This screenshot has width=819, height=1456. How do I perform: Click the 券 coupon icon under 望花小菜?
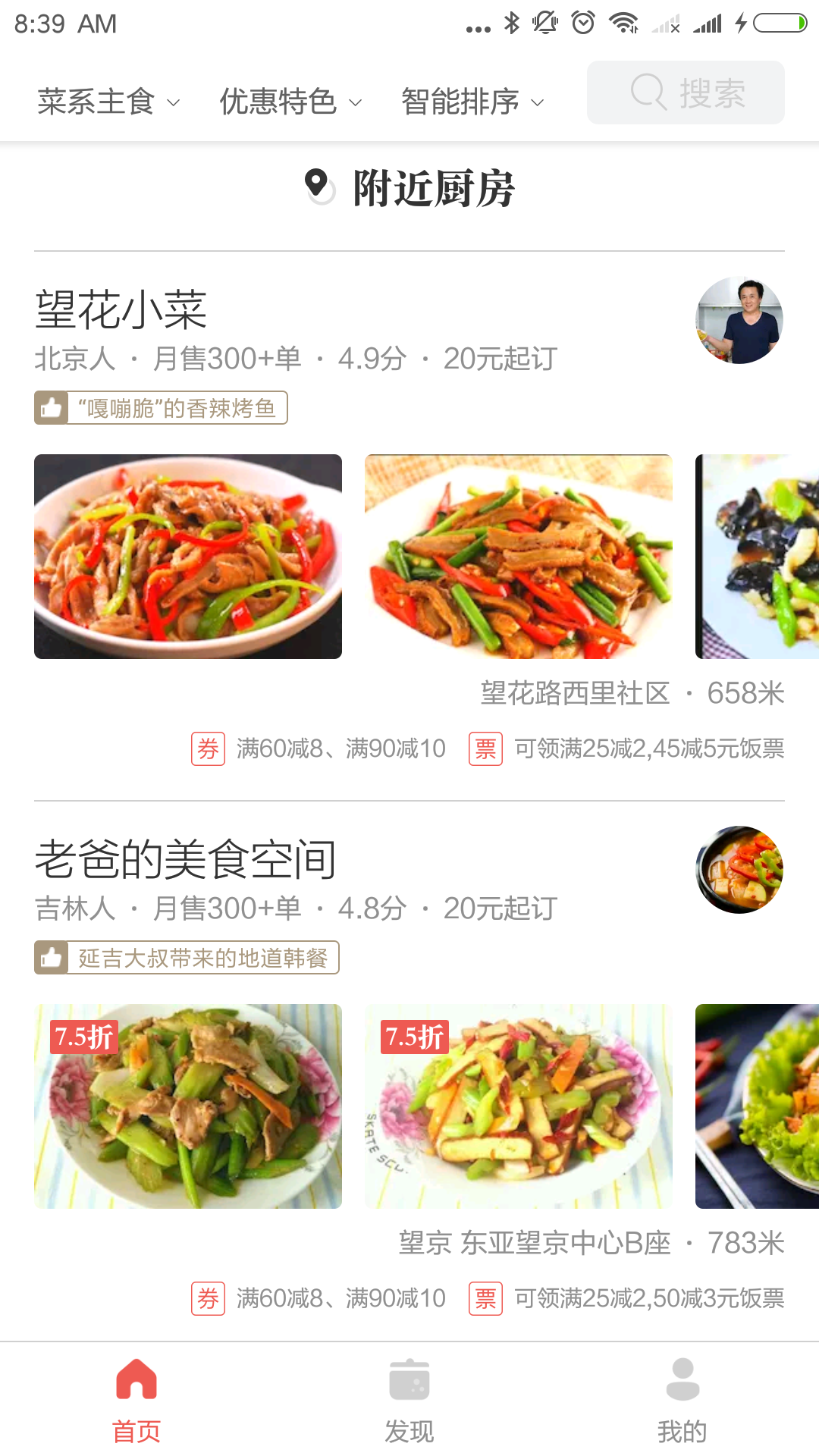pyautogui.click(x=207, y=749)
